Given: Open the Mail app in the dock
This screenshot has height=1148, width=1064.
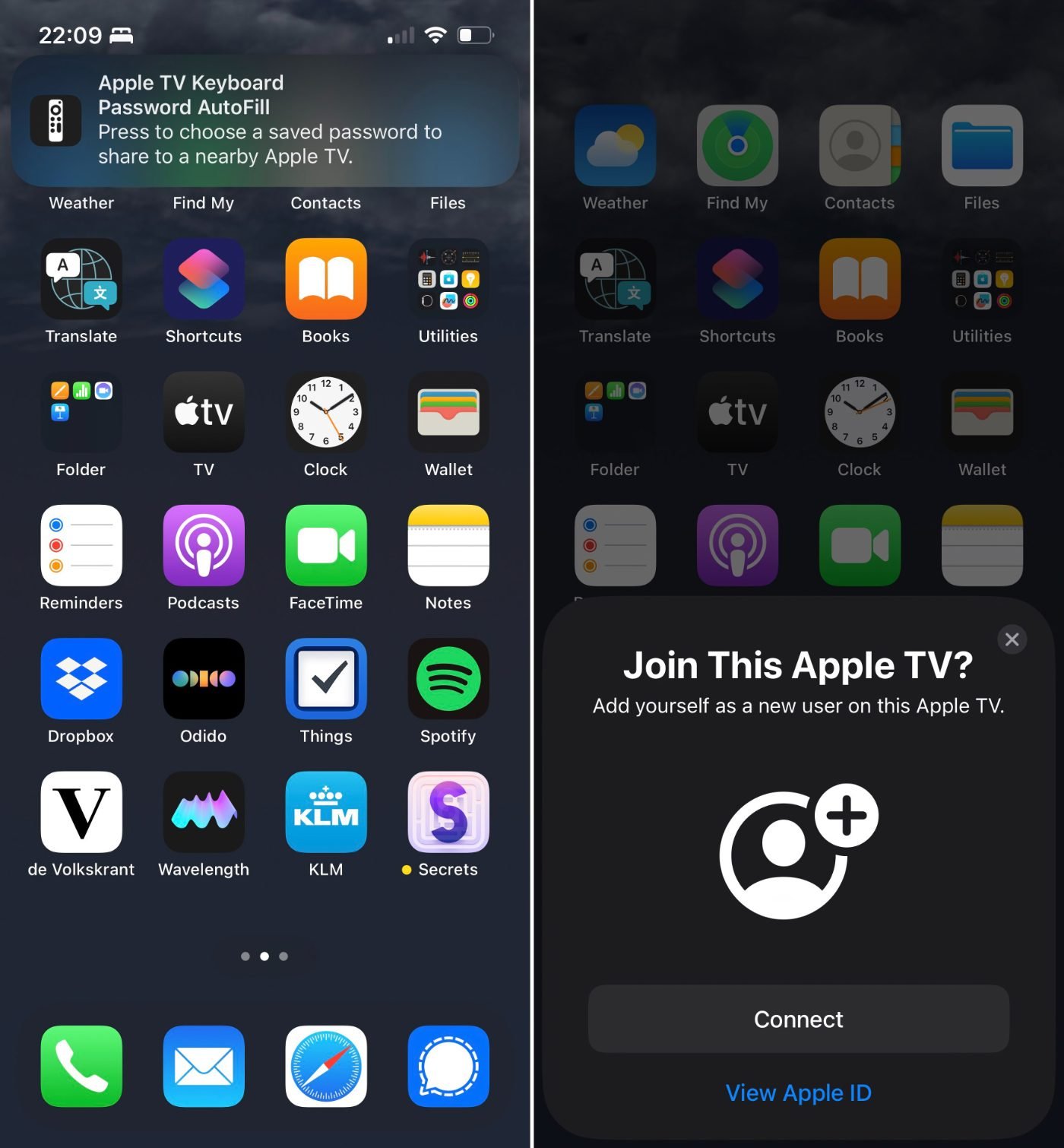Looking at the screenshot, I should 204,1066.
